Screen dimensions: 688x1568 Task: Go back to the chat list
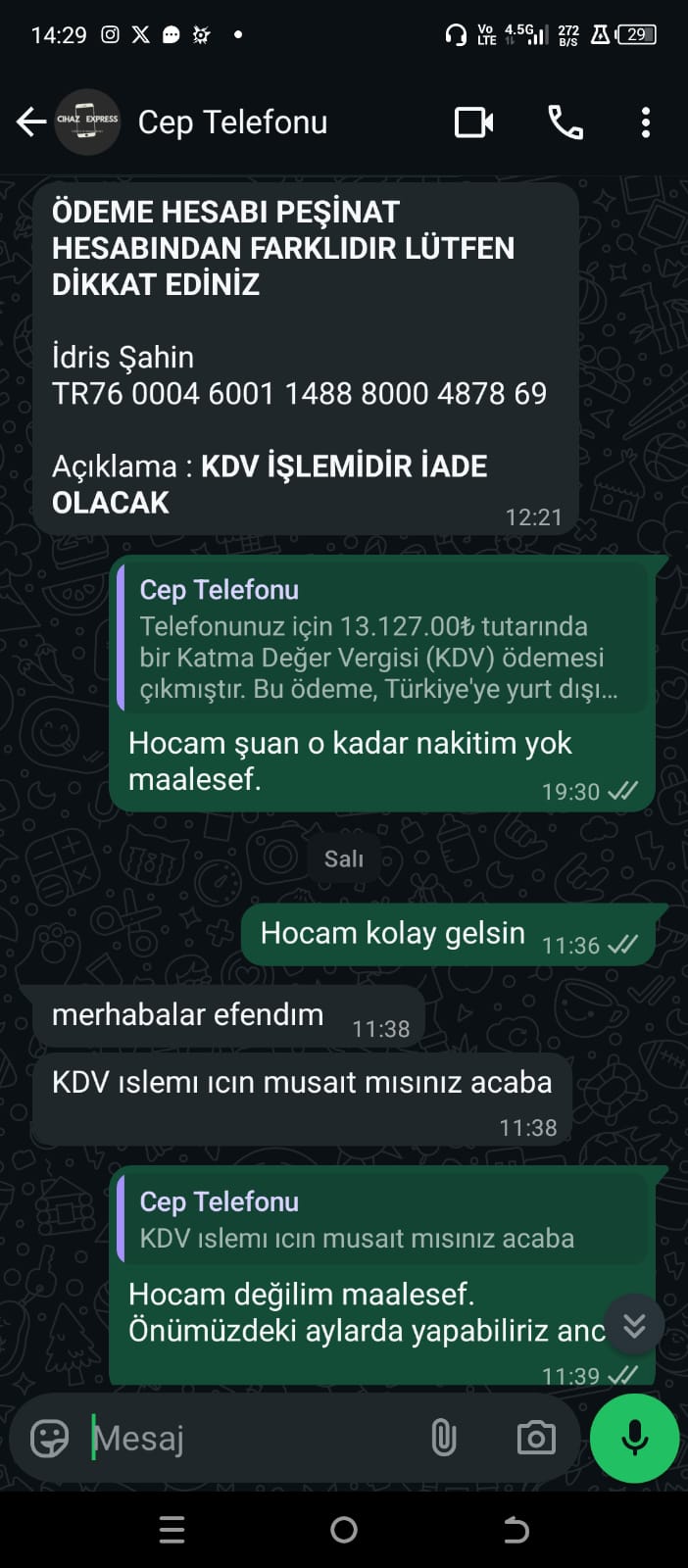tap(31, 122)
